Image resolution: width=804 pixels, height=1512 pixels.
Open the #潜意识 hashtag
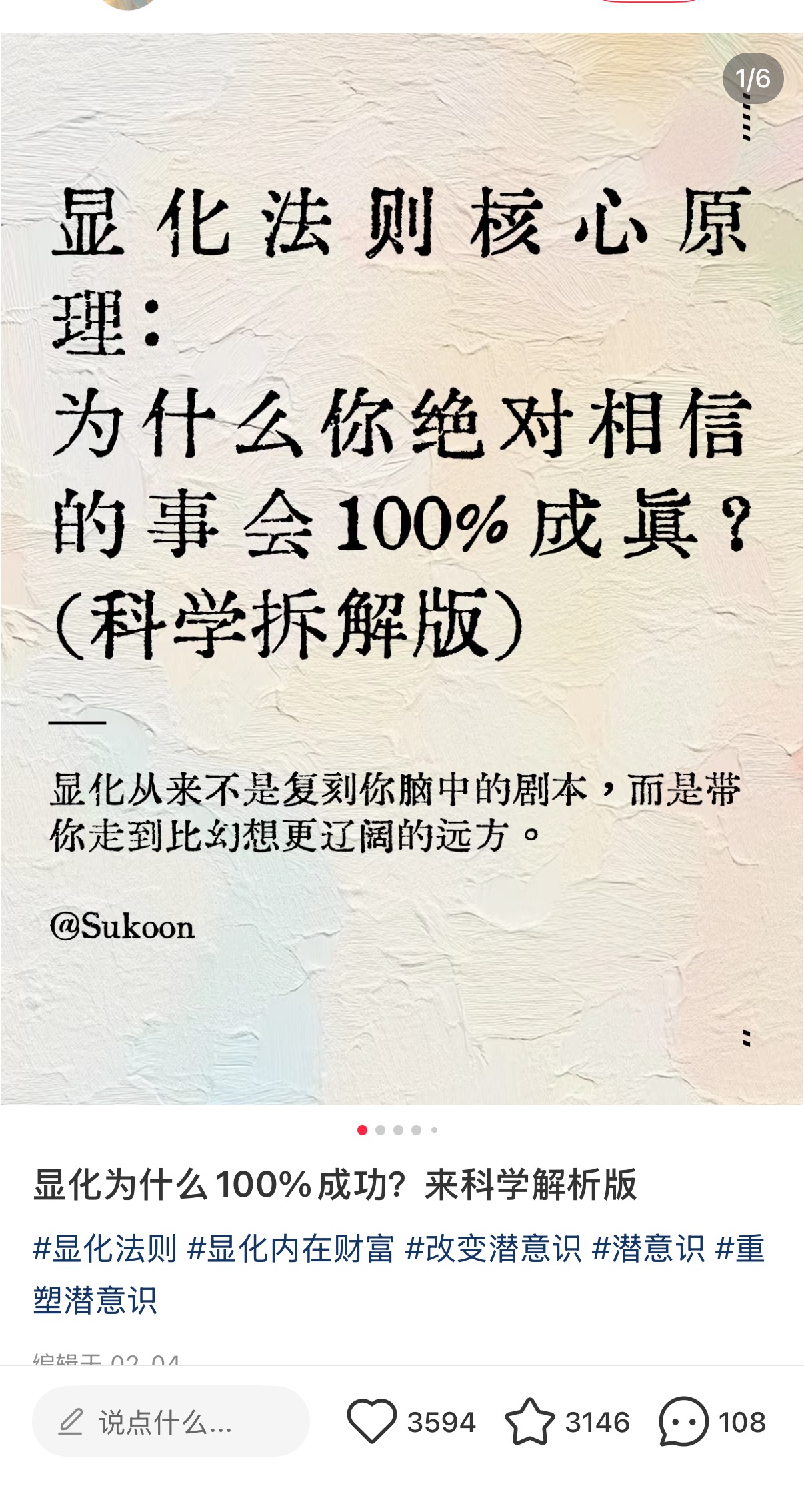pyautogui.click(x=648, y=1248)
